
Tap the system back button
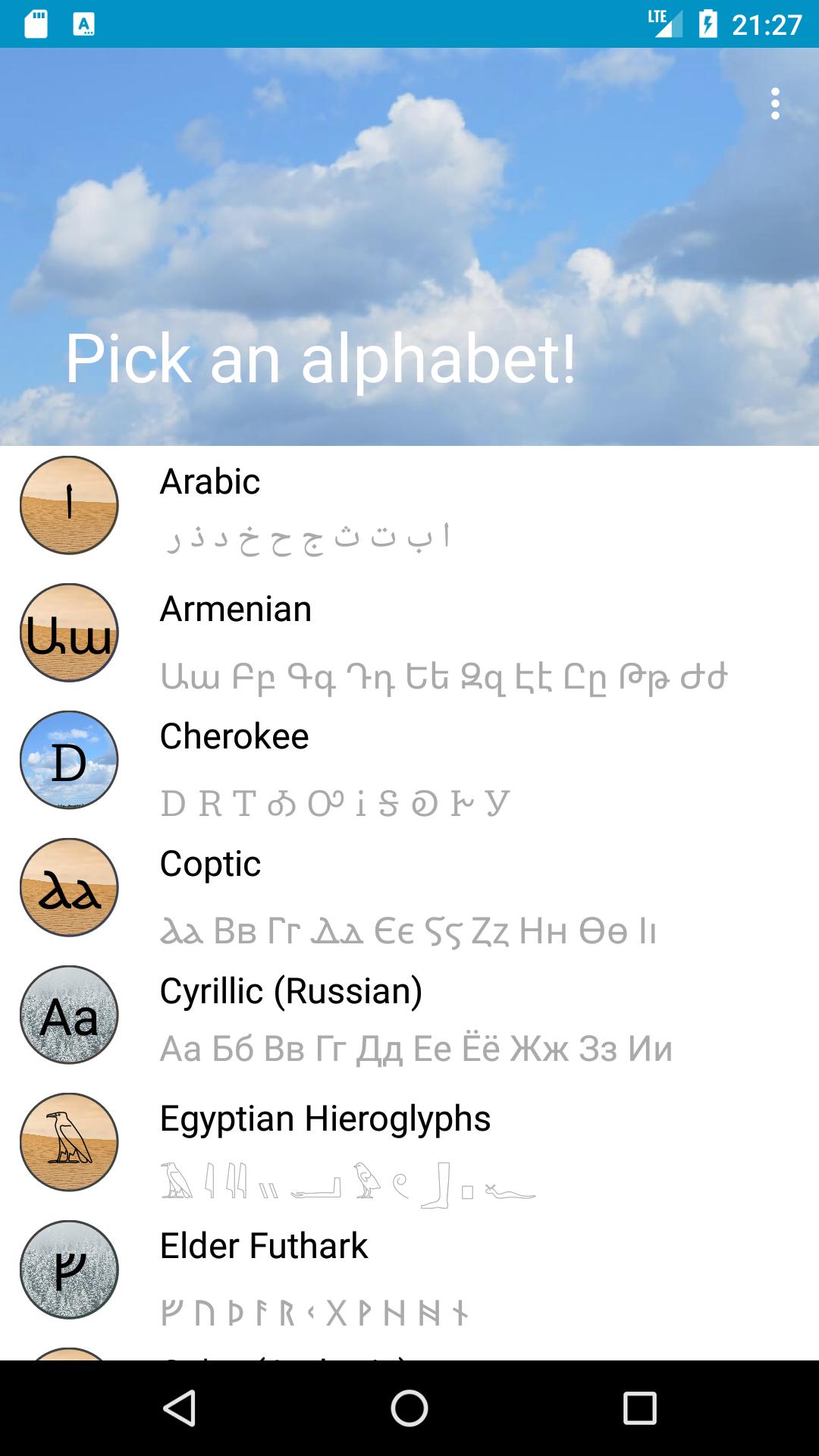point(180,1408)
